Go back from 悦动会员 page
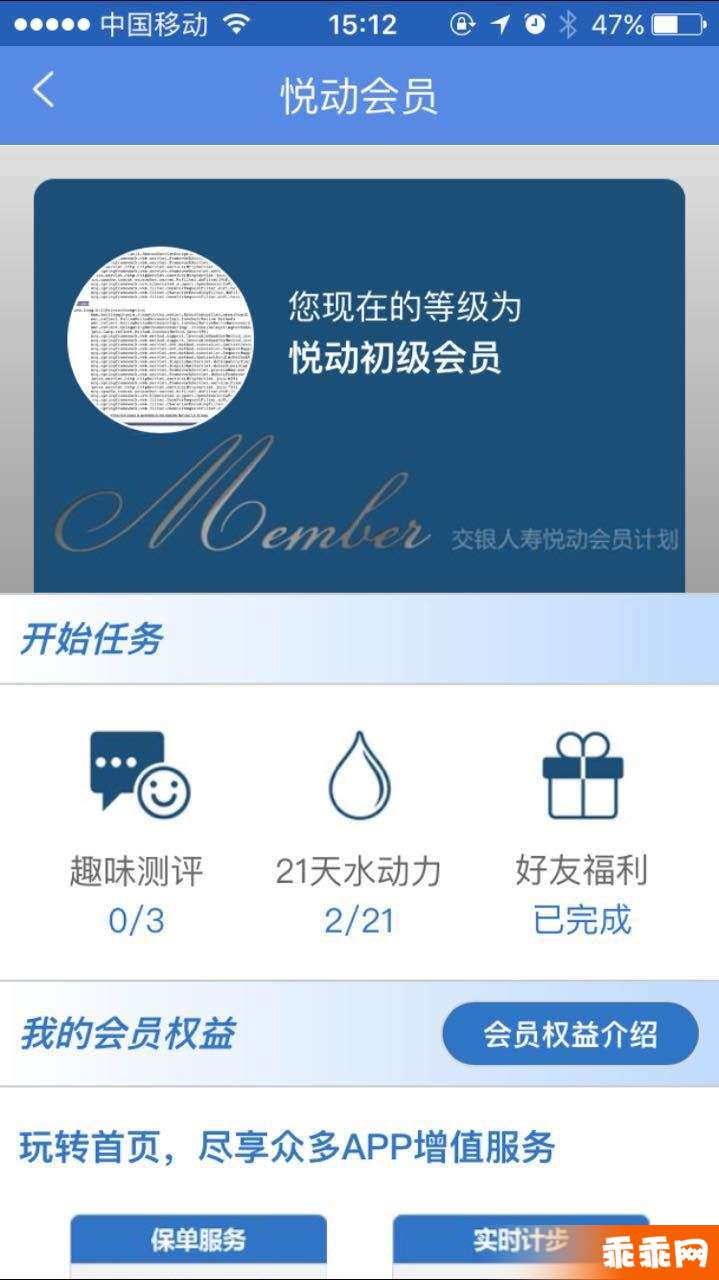719x1280 pixels. [x=43, y=92]
